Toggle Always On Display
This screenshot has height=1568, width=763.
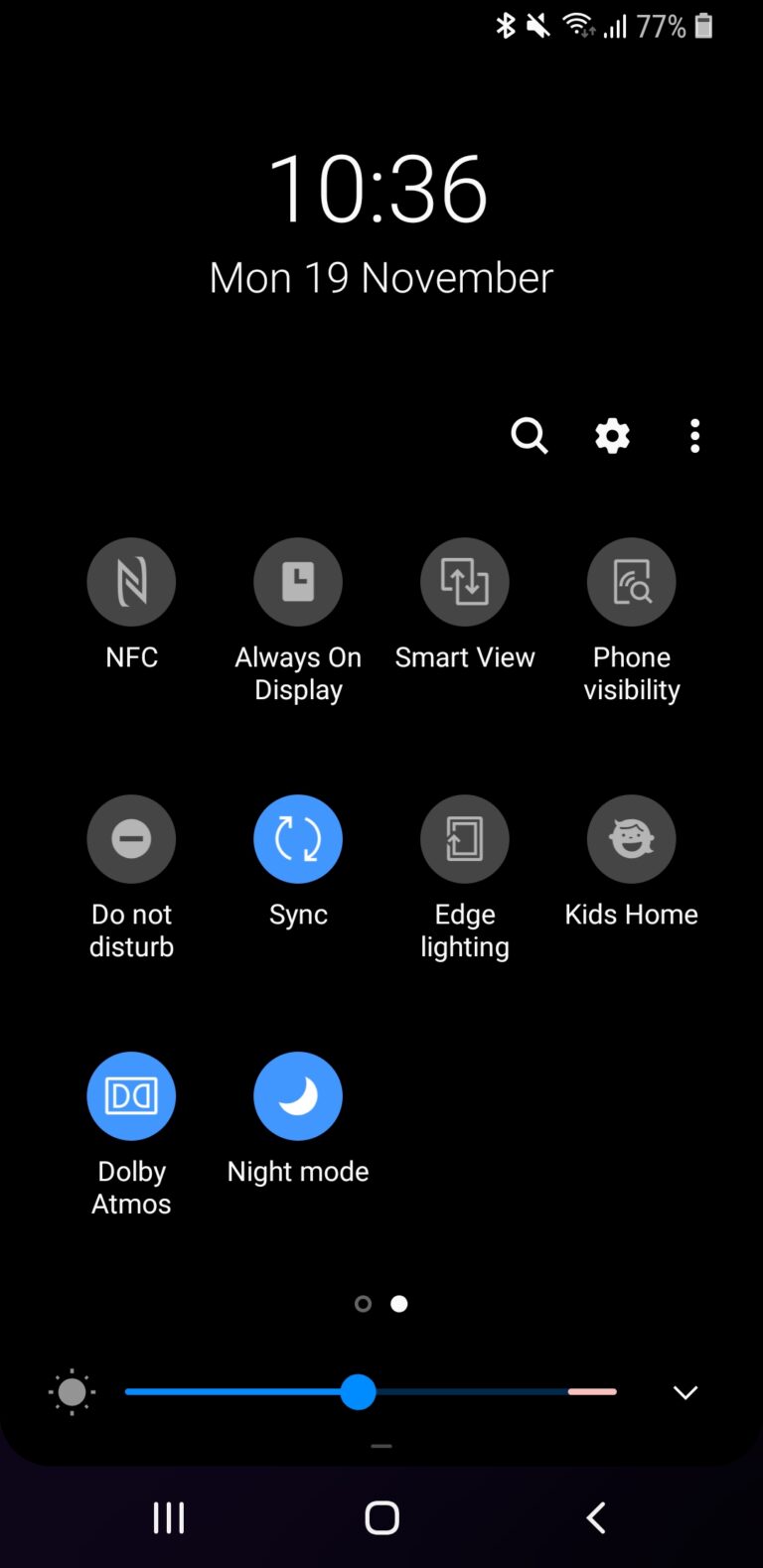pyautogui.click(x=298, y=581)
